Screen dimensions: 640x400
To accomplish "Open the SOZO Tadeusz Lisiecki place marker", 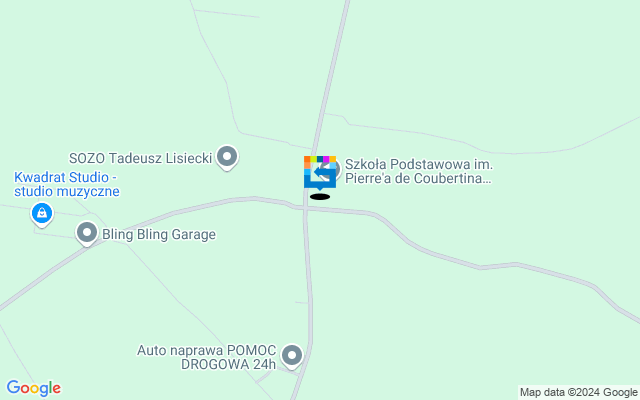I will [x=228, y=157].
